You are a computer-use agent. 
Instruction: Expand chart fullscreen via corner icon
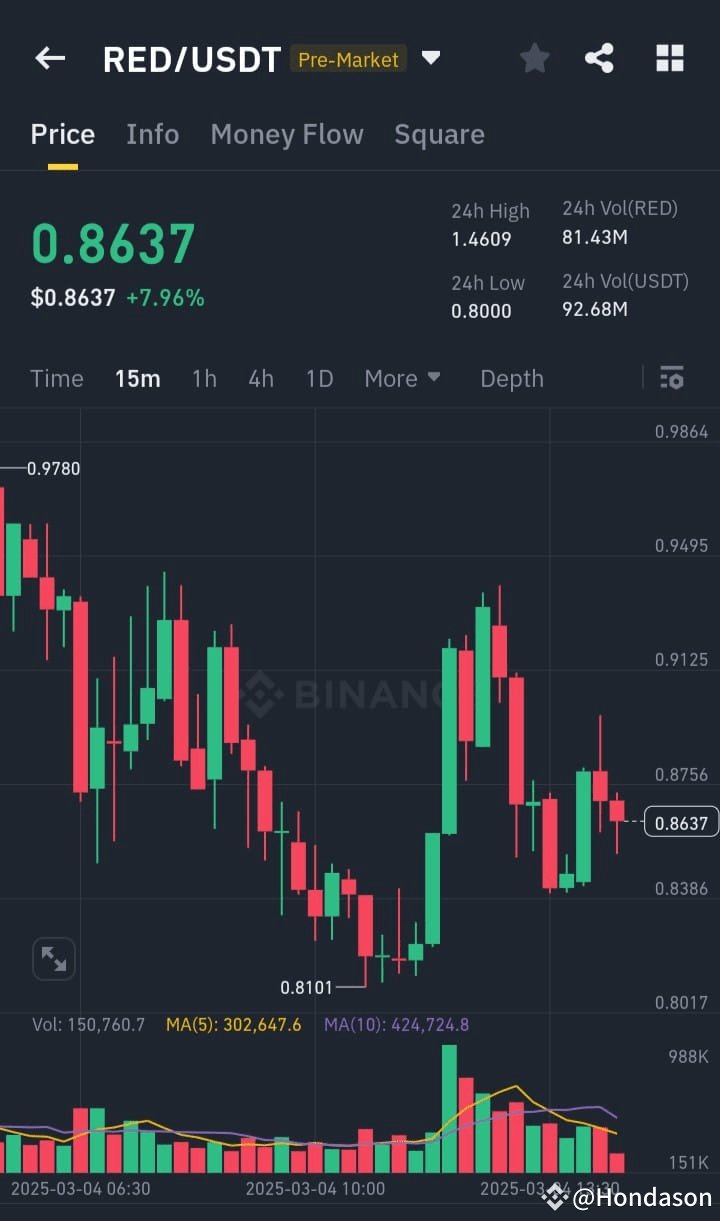[x=53, y=958]
